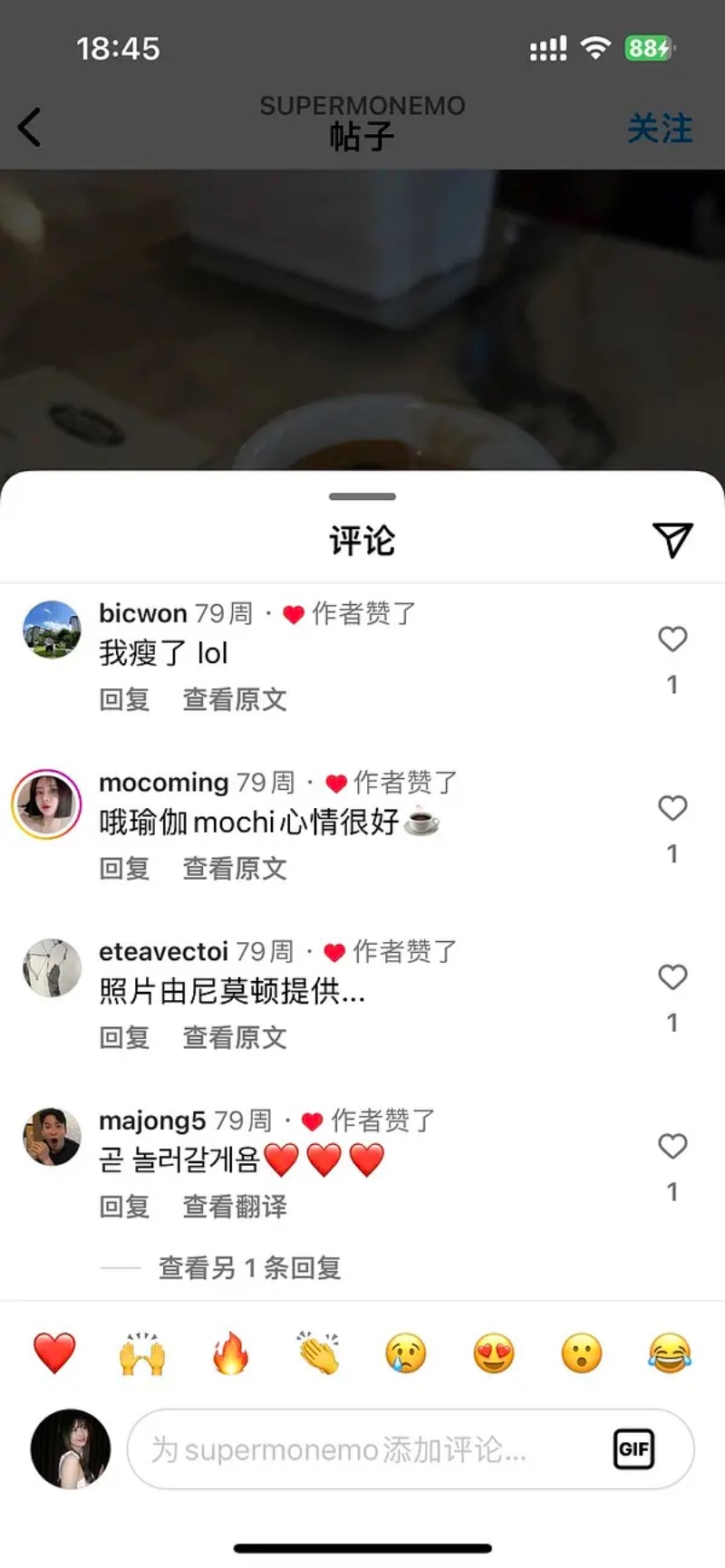Open eteavectoi's profile from the username
Viewport: 725px width, 1568px height.
click(163, 951)
